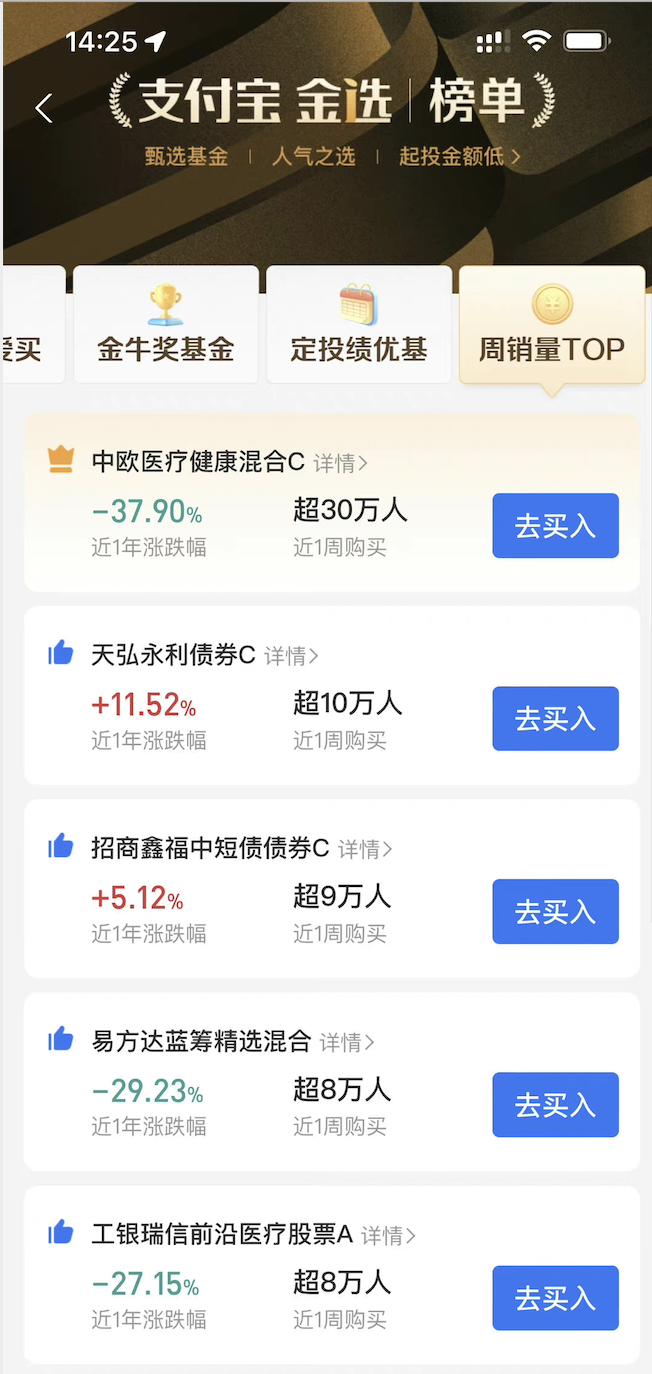View 详情 for 中欧医疗健康混合C

tap(341, 463)
